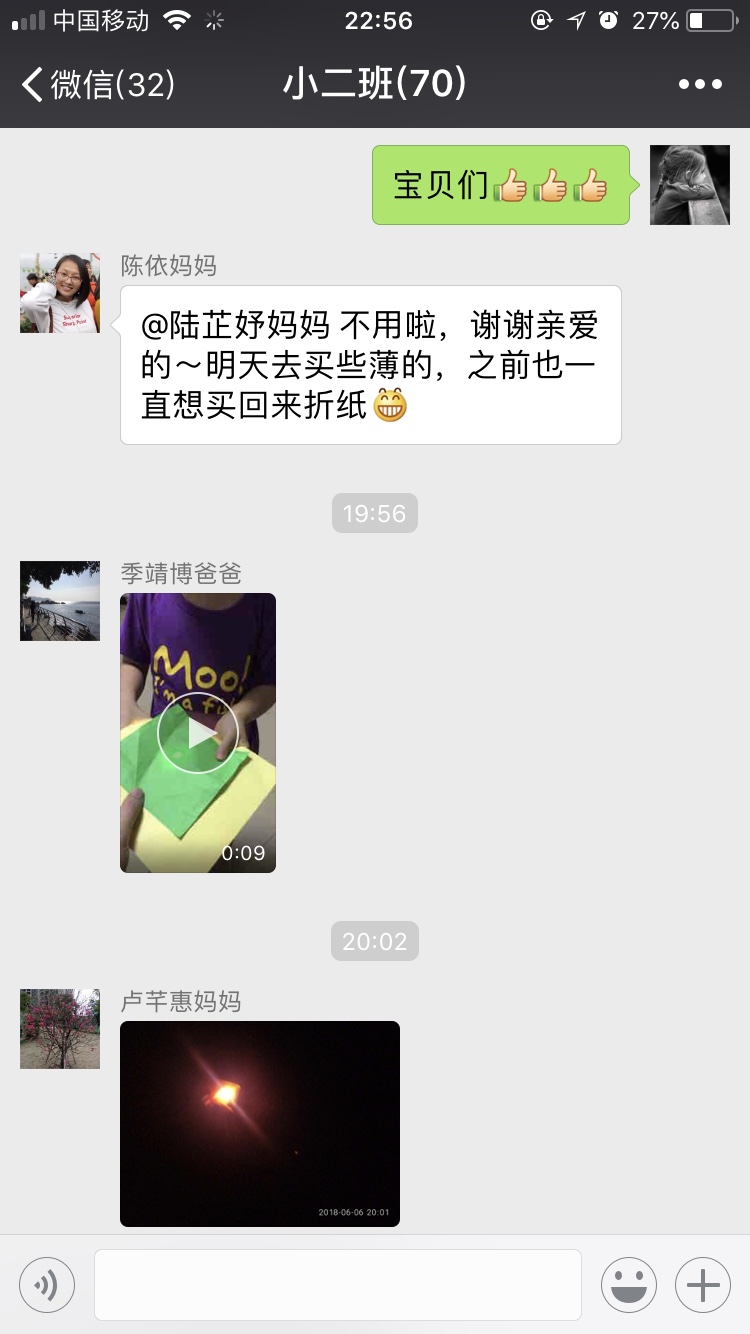This screenshot has width=750, height=1334.
Task: Open the emoji picker
Action: 629,1284
